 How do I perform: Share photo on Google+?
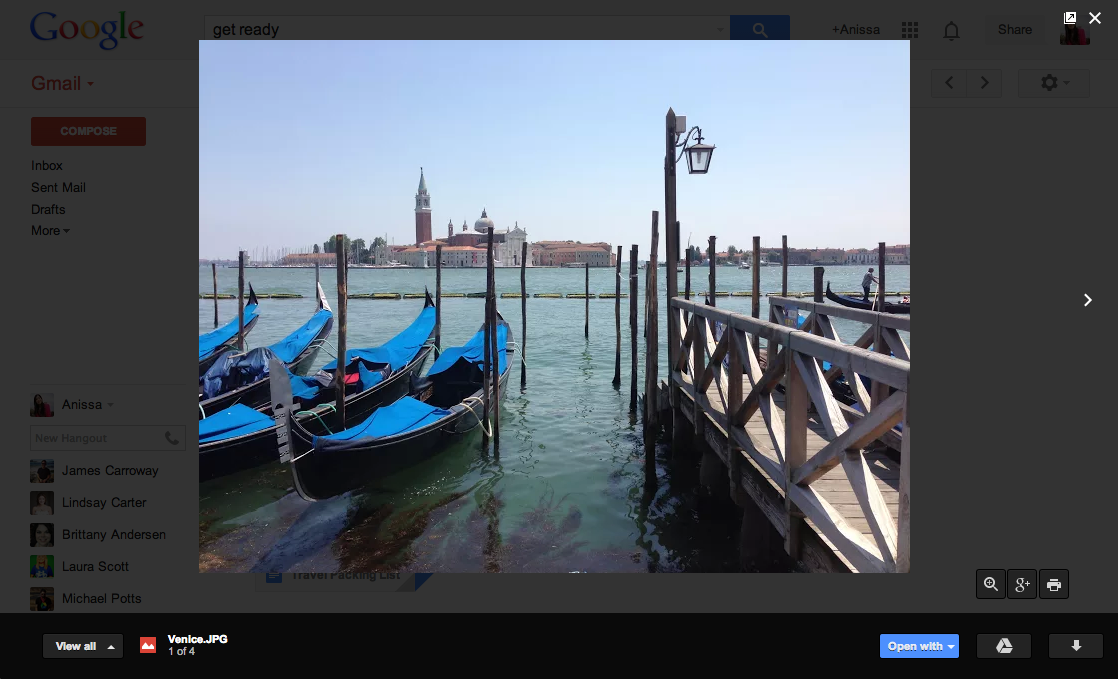[1021, 585]
